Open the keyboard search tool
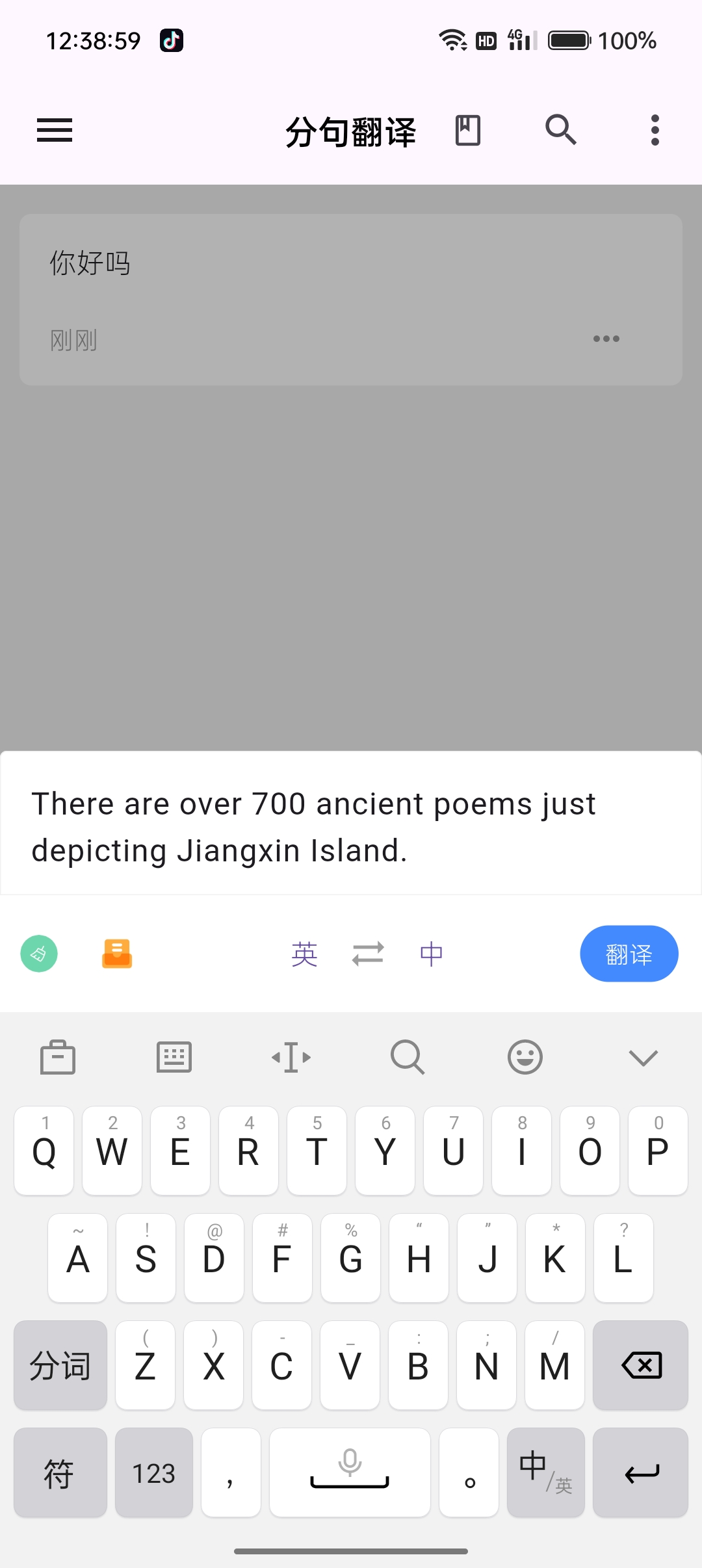702x1568 pixels. 408,1057
